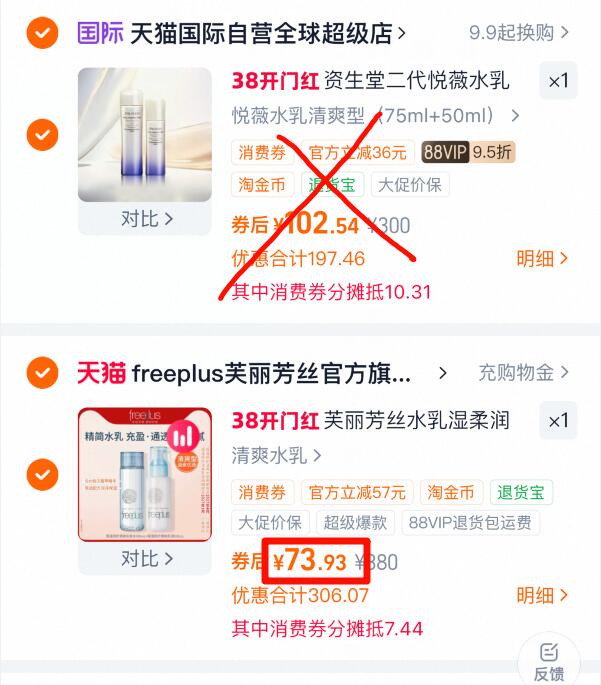This screenshot has height=685, width=601.
Task: View 明细 for 优惠合计197.46
Action: [542, 259]
